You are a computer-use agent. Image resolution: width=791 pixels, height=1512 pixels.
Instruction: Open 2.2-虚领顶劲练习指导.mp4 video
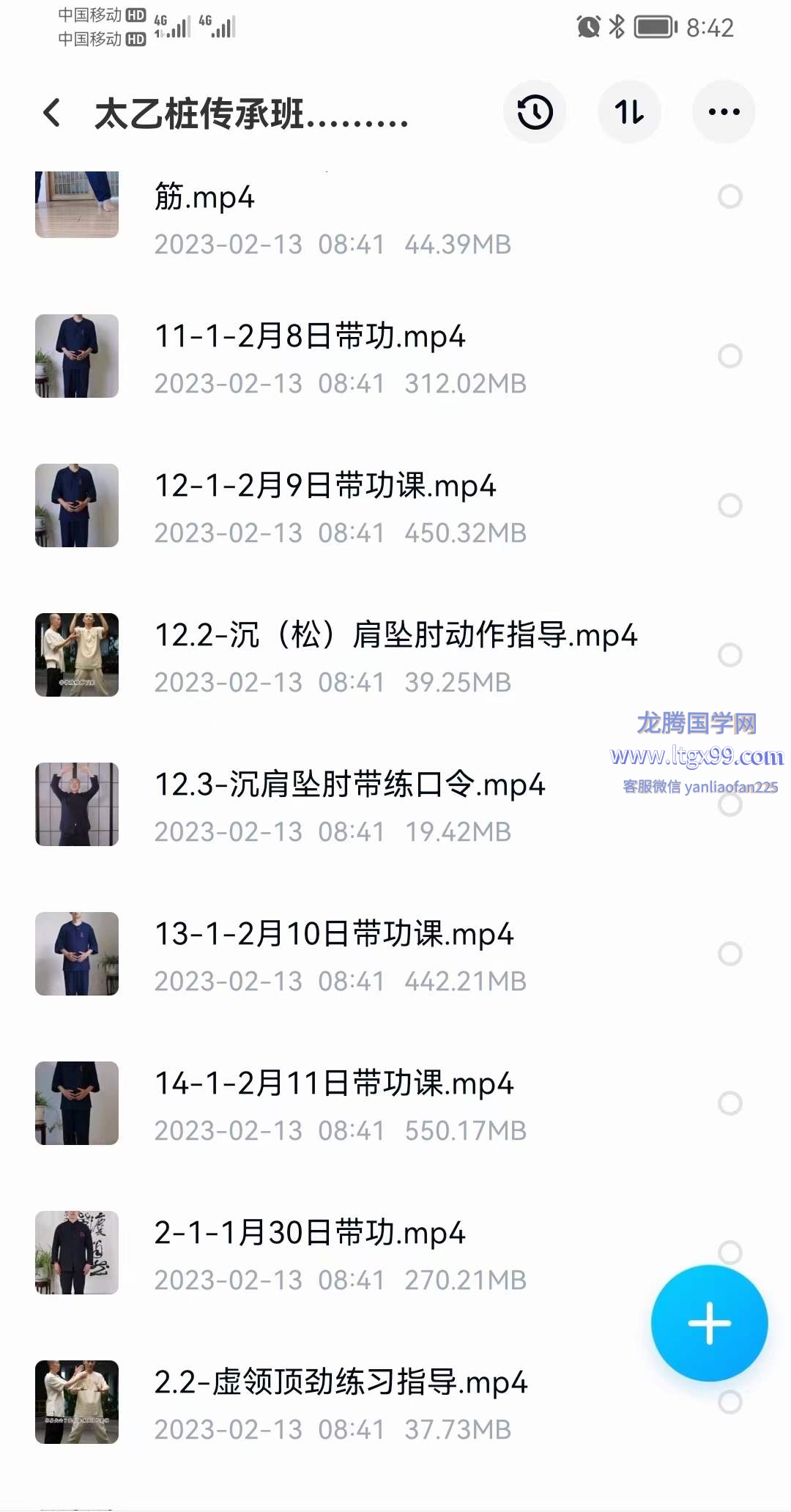coord(341,1383)
